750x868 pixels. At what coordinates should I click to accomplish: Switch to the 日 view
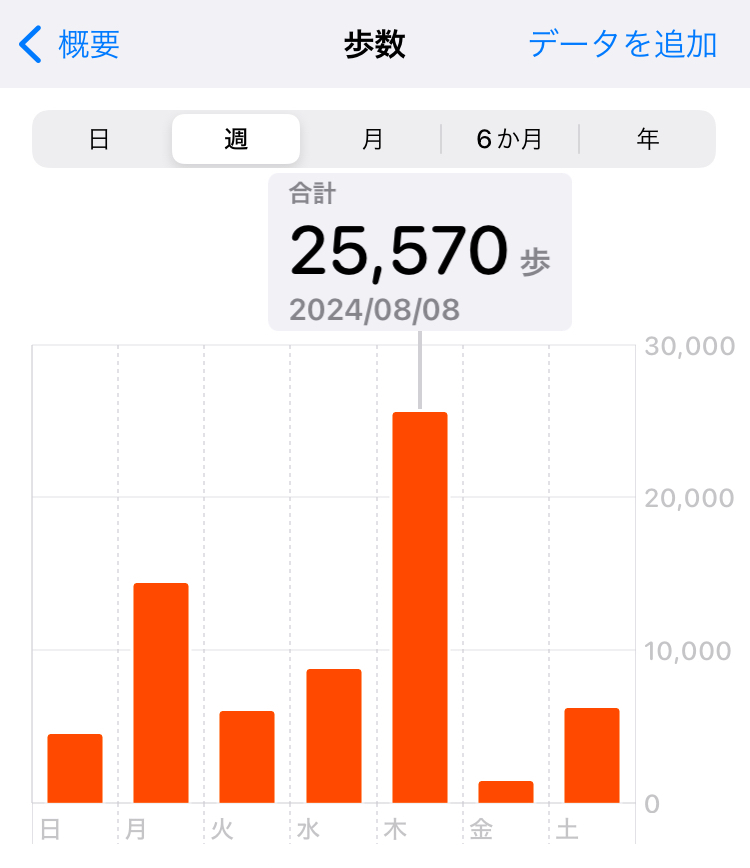click(x=99, y=139)
